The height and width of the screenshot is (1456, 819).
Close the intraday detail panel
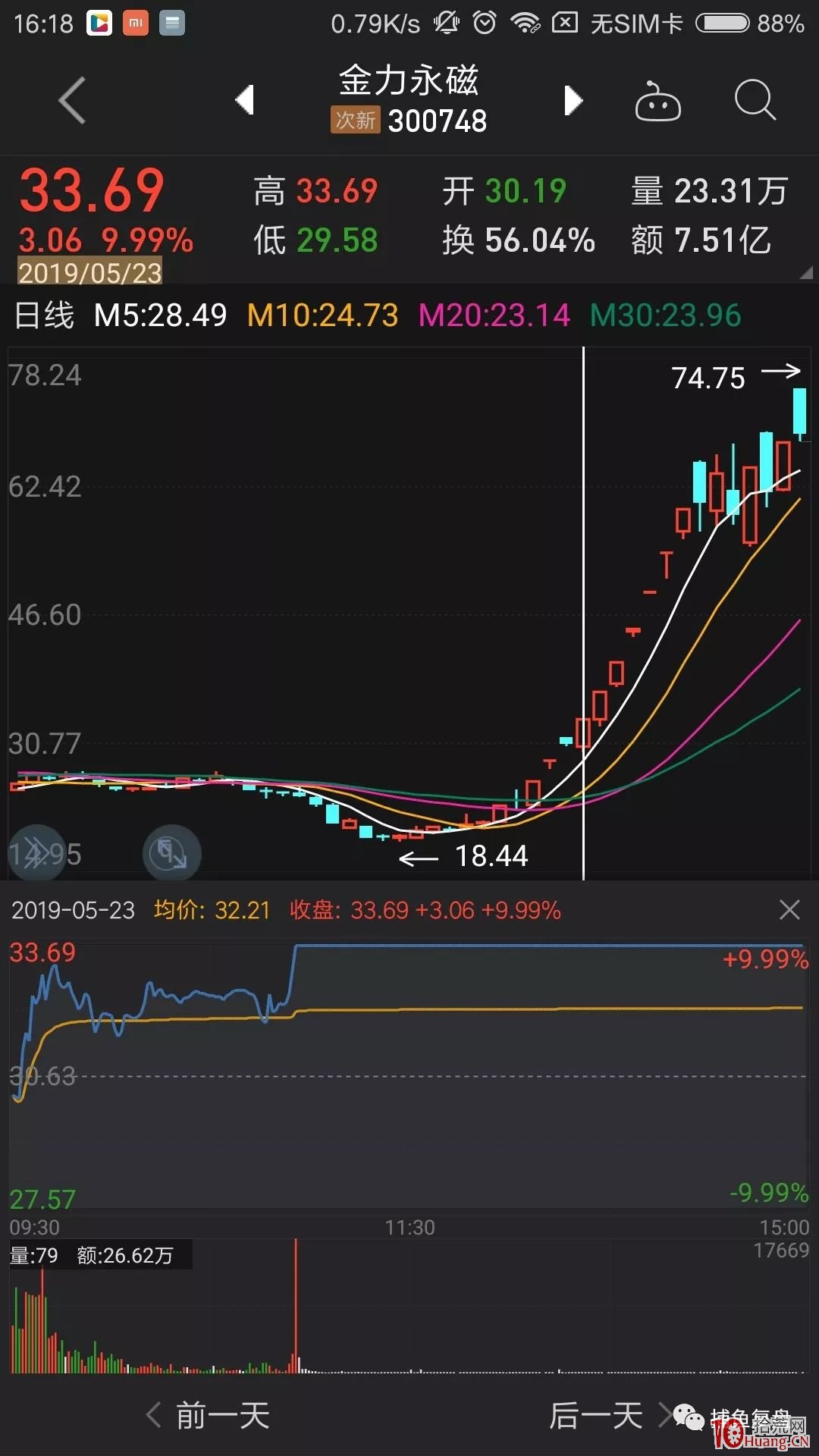click(x=789, y=910)
